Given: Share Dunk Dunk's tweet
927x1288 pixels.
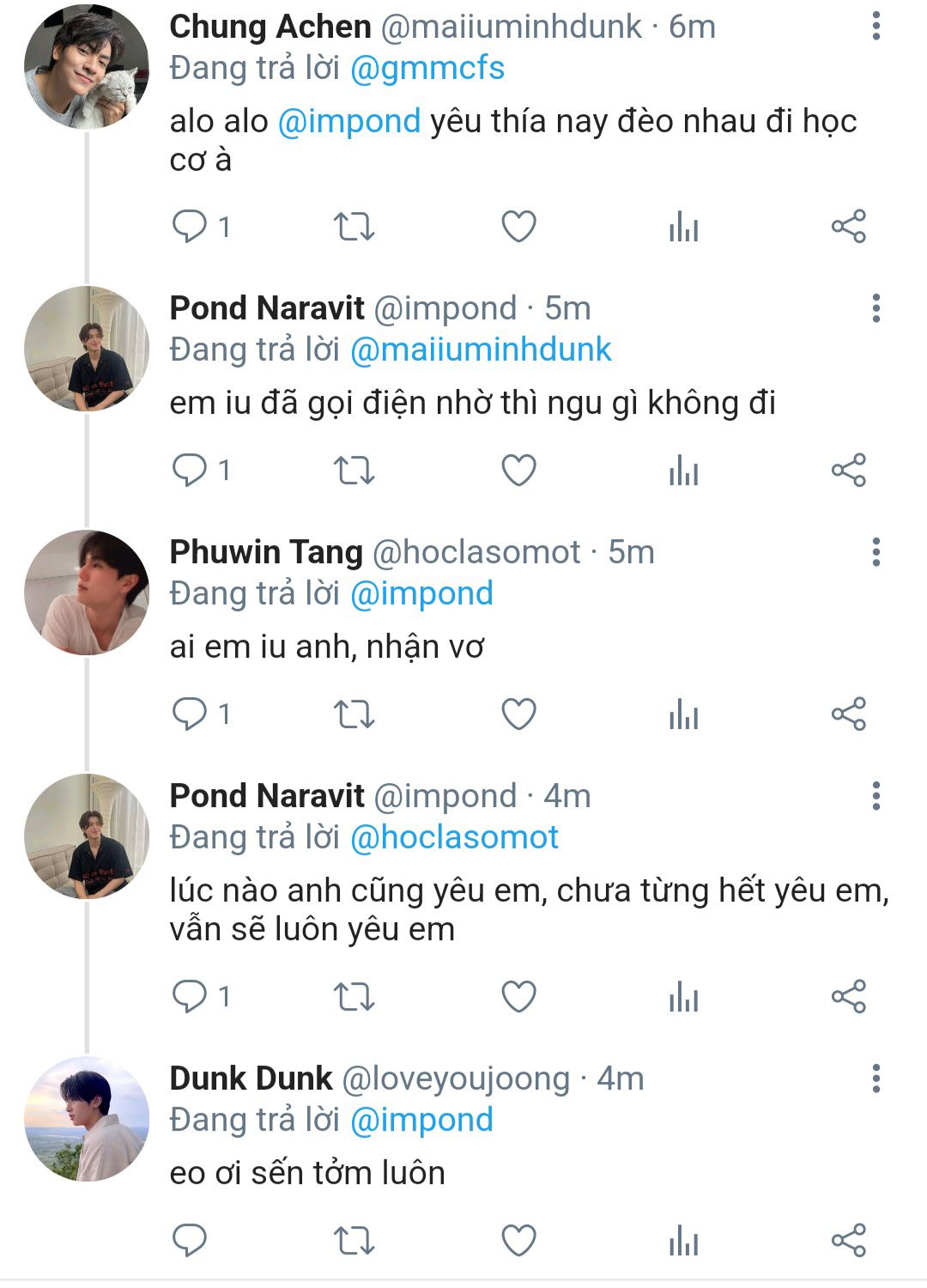Looking at the screenshot, I should (x=848, y=1241).
